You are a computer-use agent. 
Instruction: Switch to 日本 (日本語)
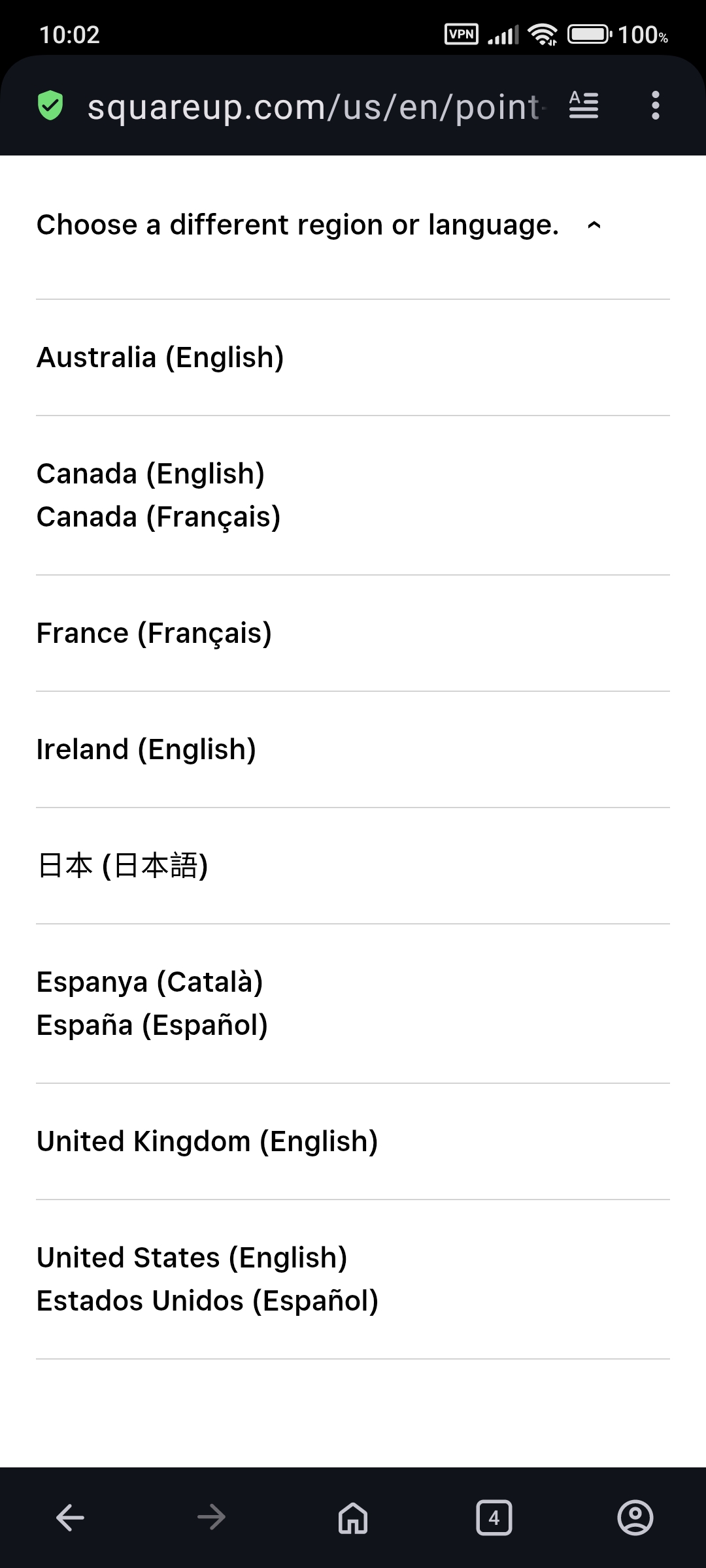tap(123, 866)
